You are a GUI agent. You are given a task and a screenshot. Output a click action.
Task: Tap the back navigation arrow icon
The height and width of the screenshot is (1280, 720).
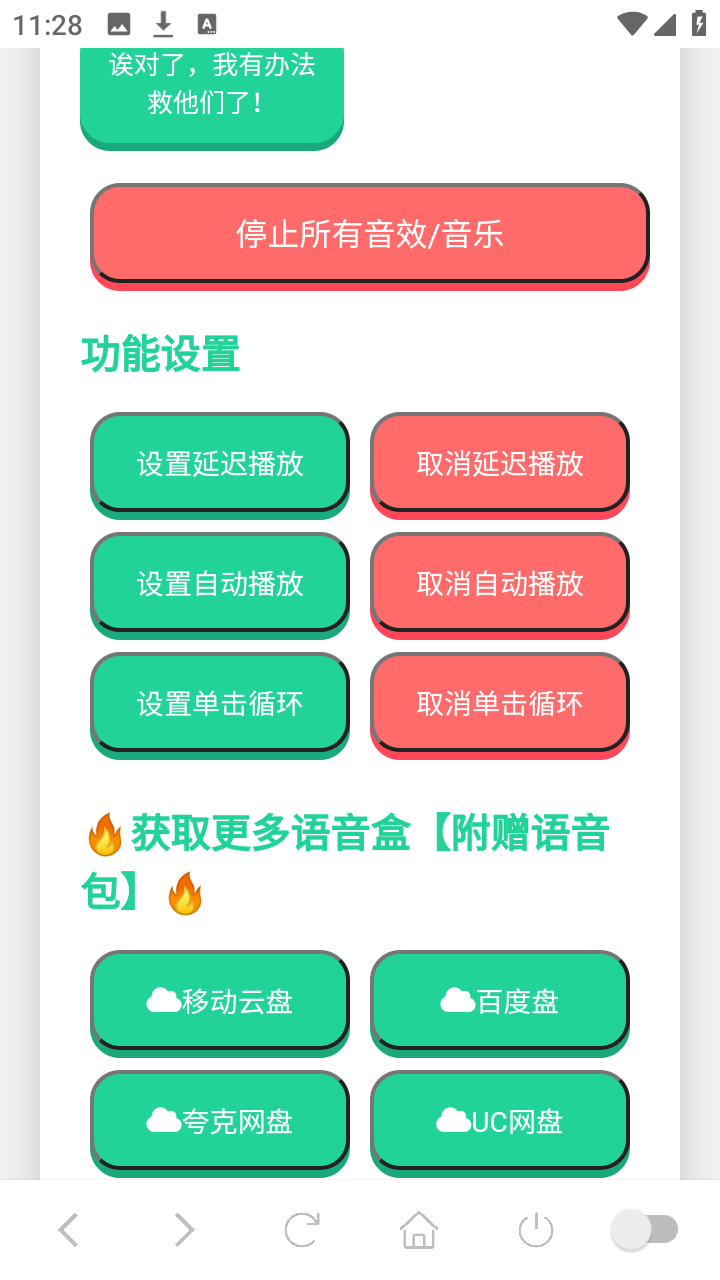click(68, 1229)
